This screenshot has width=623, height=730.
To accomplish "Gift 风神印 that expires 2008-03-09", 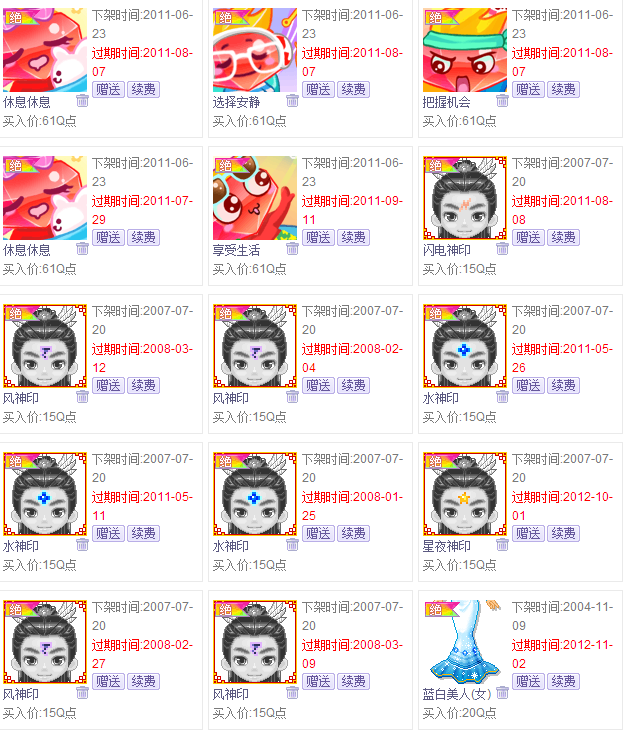I will 318,681.
